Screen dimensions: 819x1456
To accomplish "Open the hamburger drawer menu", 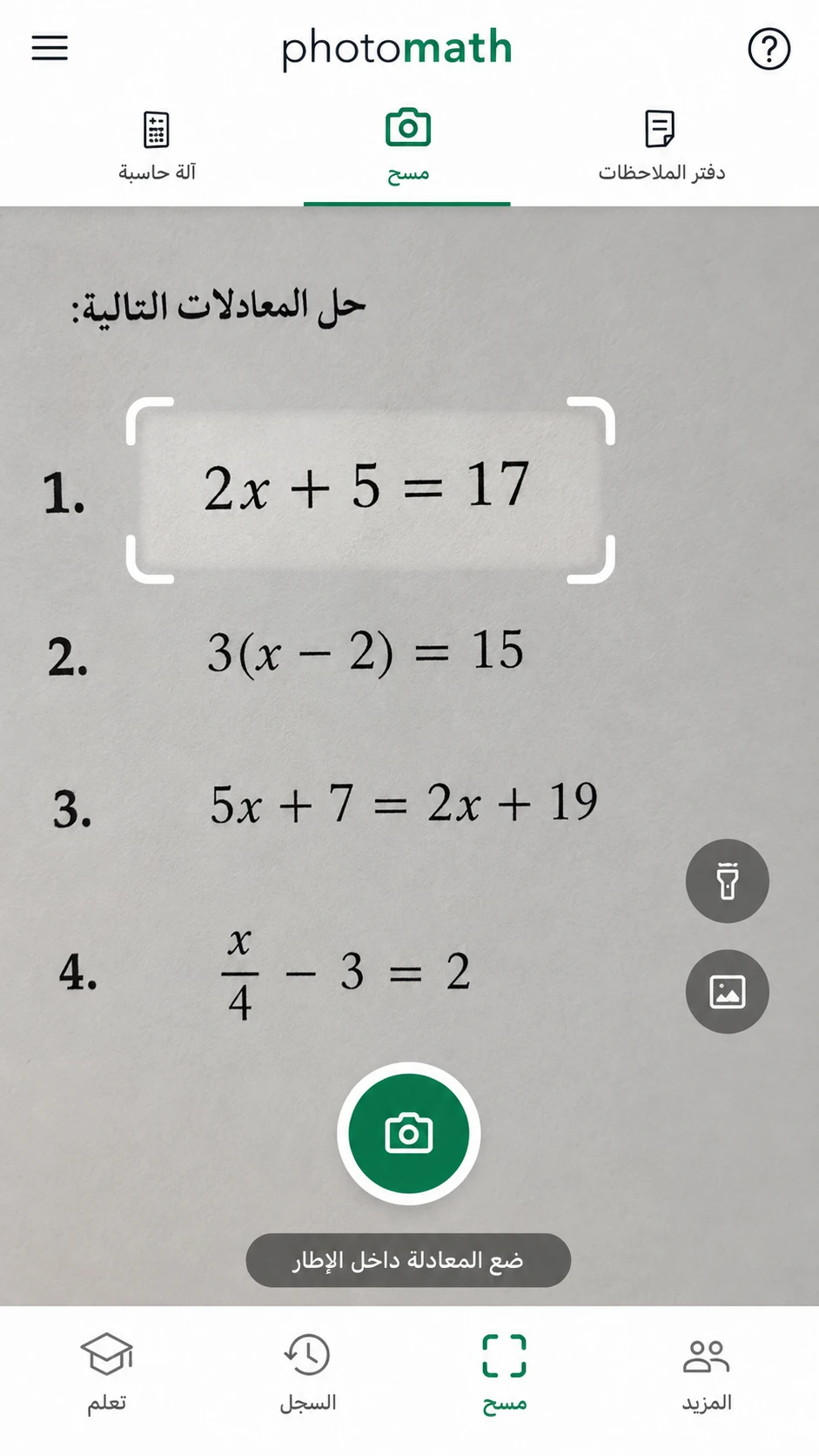I will [x=50, y=48].
